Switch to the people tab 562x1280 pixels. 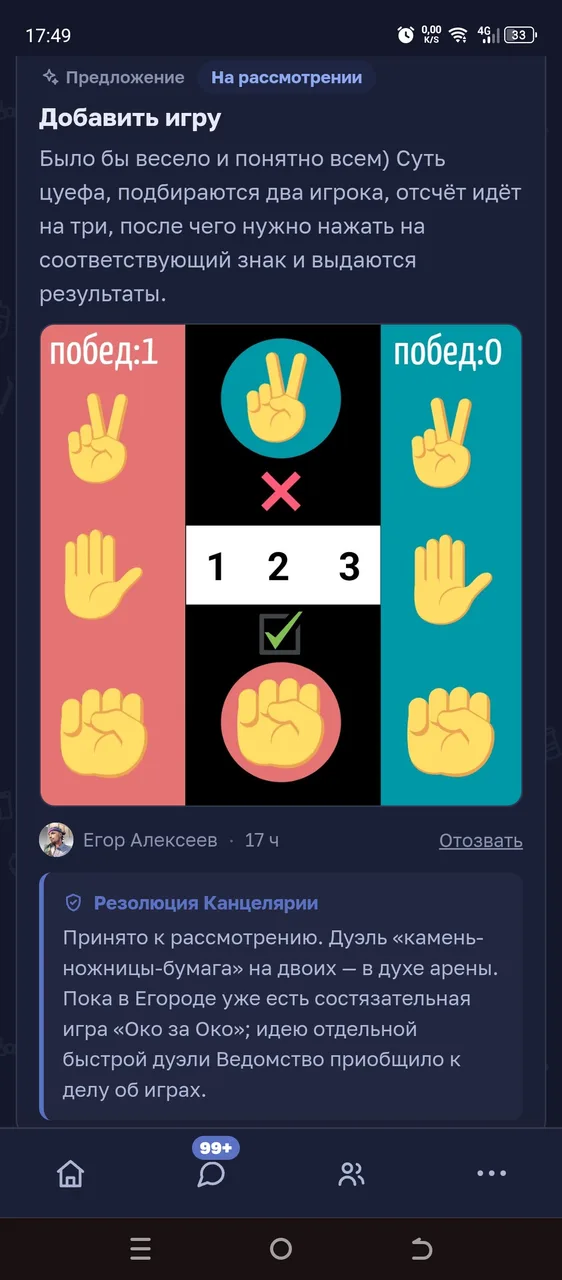(x=351, y=1174)
